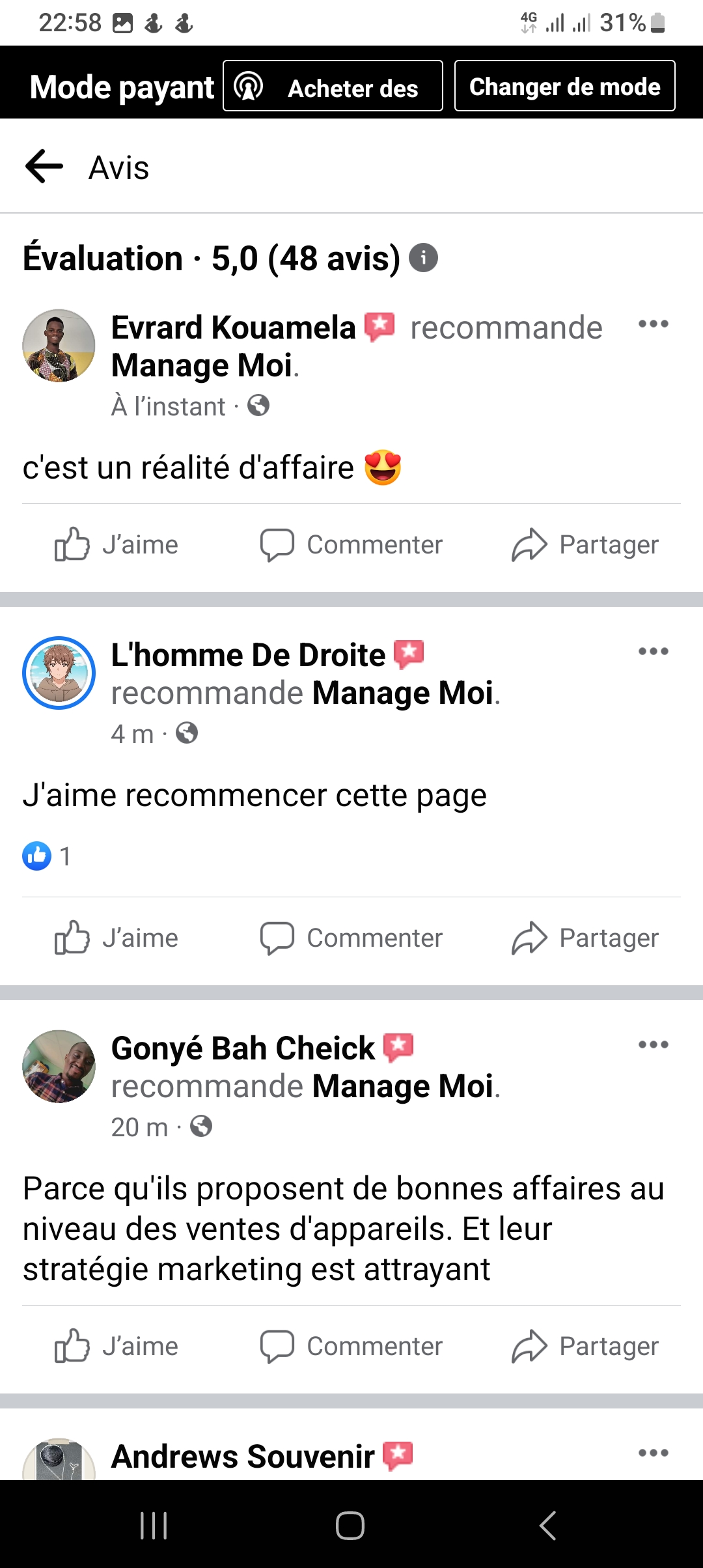Open rating info icon next to Évaluation
Screen dimensions: 703x1568
coord(423,258)
